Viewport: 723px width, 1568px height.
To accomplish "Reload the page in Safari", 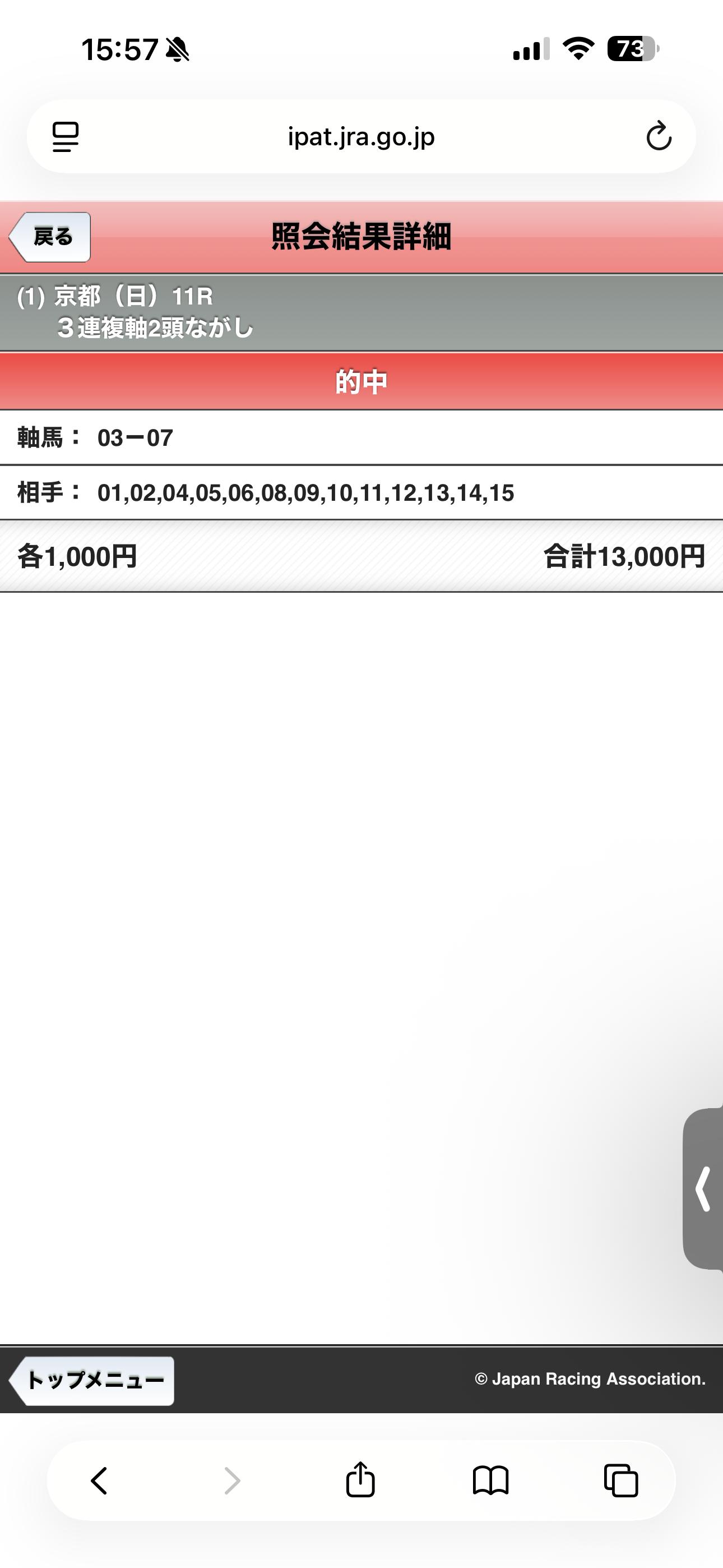I will click(x=659, y=136).
